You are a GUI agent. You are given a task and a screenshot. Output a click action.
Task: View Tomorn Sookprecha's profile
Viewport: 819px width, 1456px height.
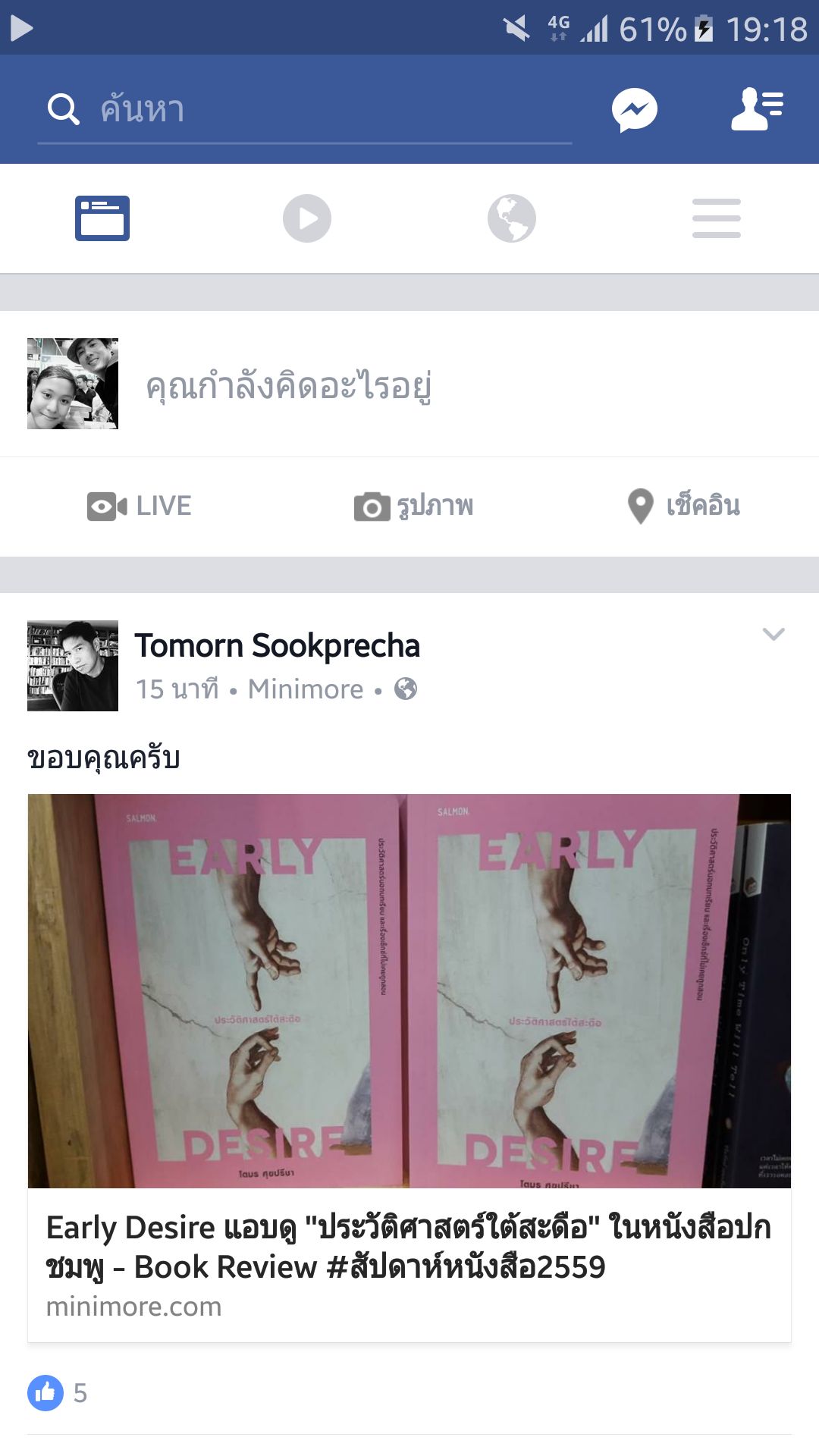point(277,646)
